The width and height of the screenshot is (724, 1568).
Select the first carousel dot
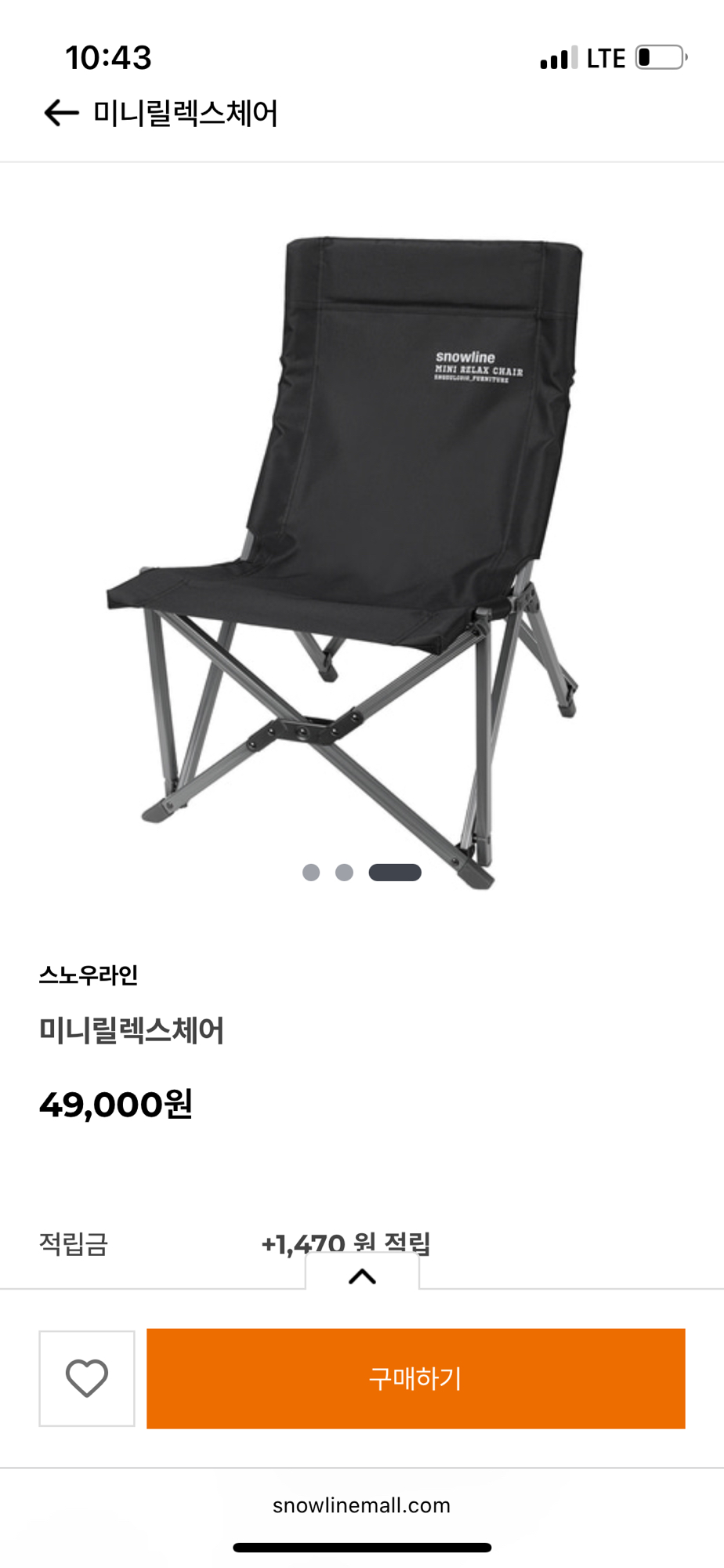tap(312, 872)
